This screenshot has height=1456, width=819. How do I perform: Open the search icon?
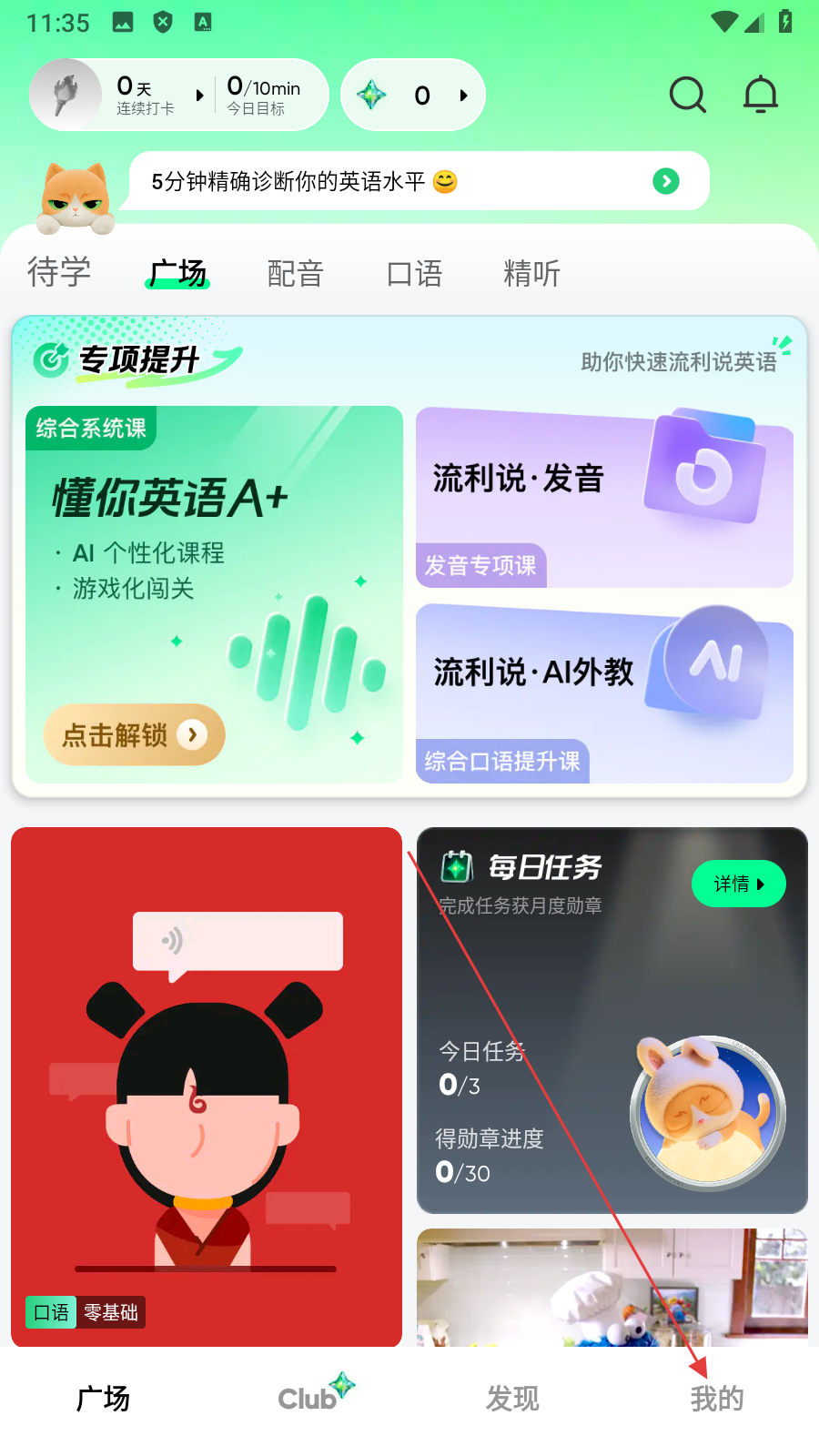point(687,95)
